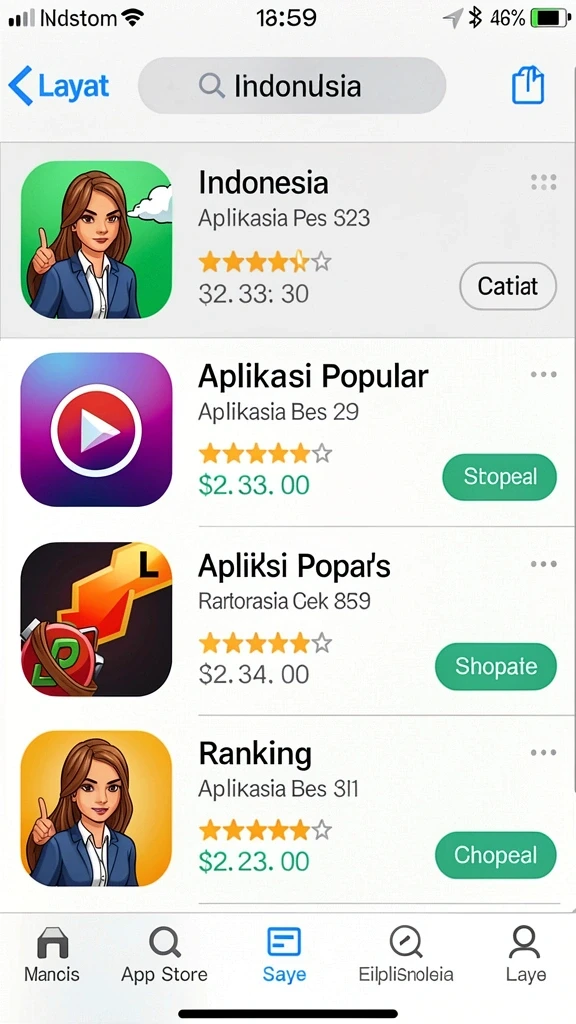Switch to the Eilplisnoleia tab
This screenshot has height=1024, width=576.
[406, 955]
